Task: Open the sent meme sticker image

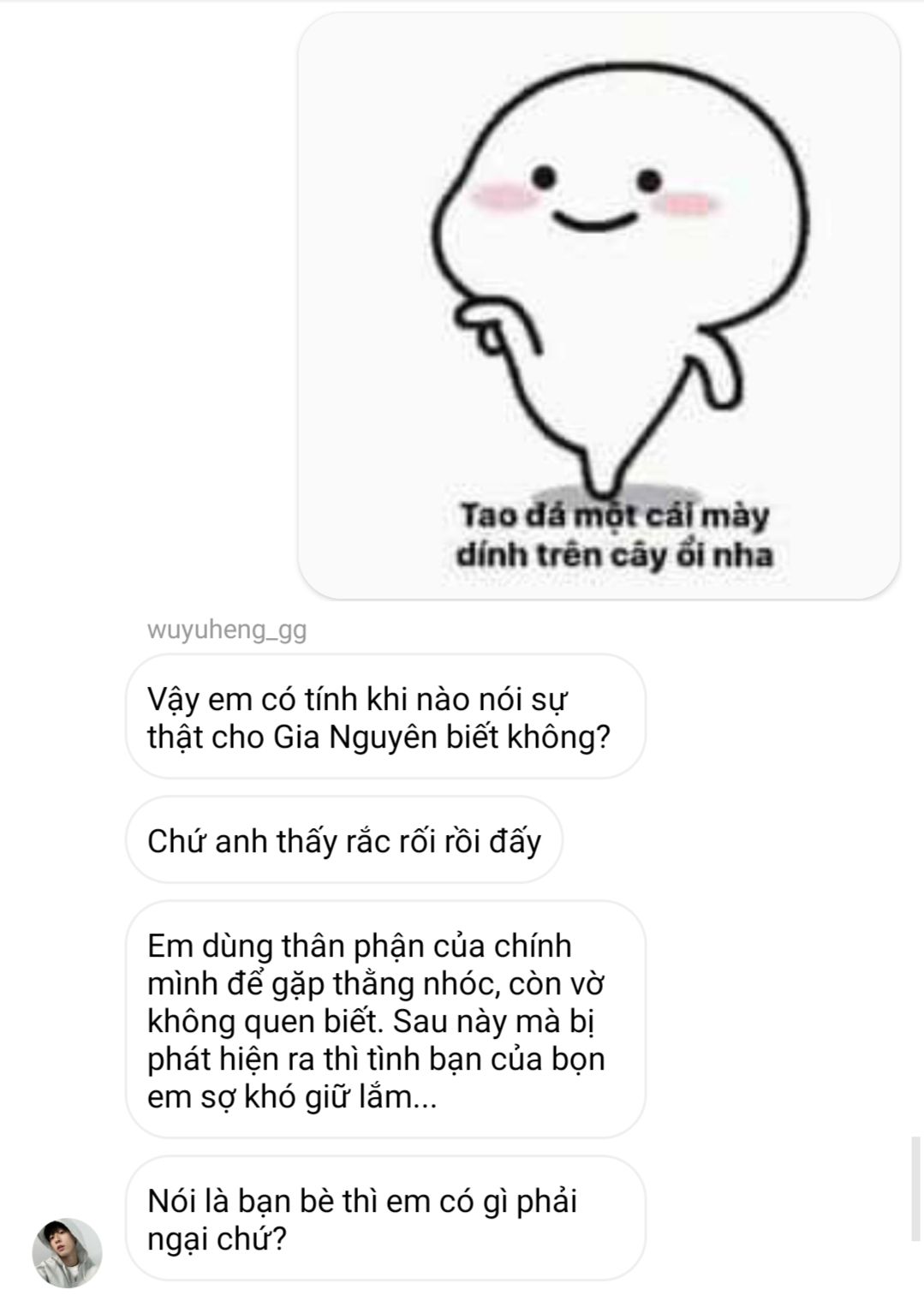Action: coord(599,306)
